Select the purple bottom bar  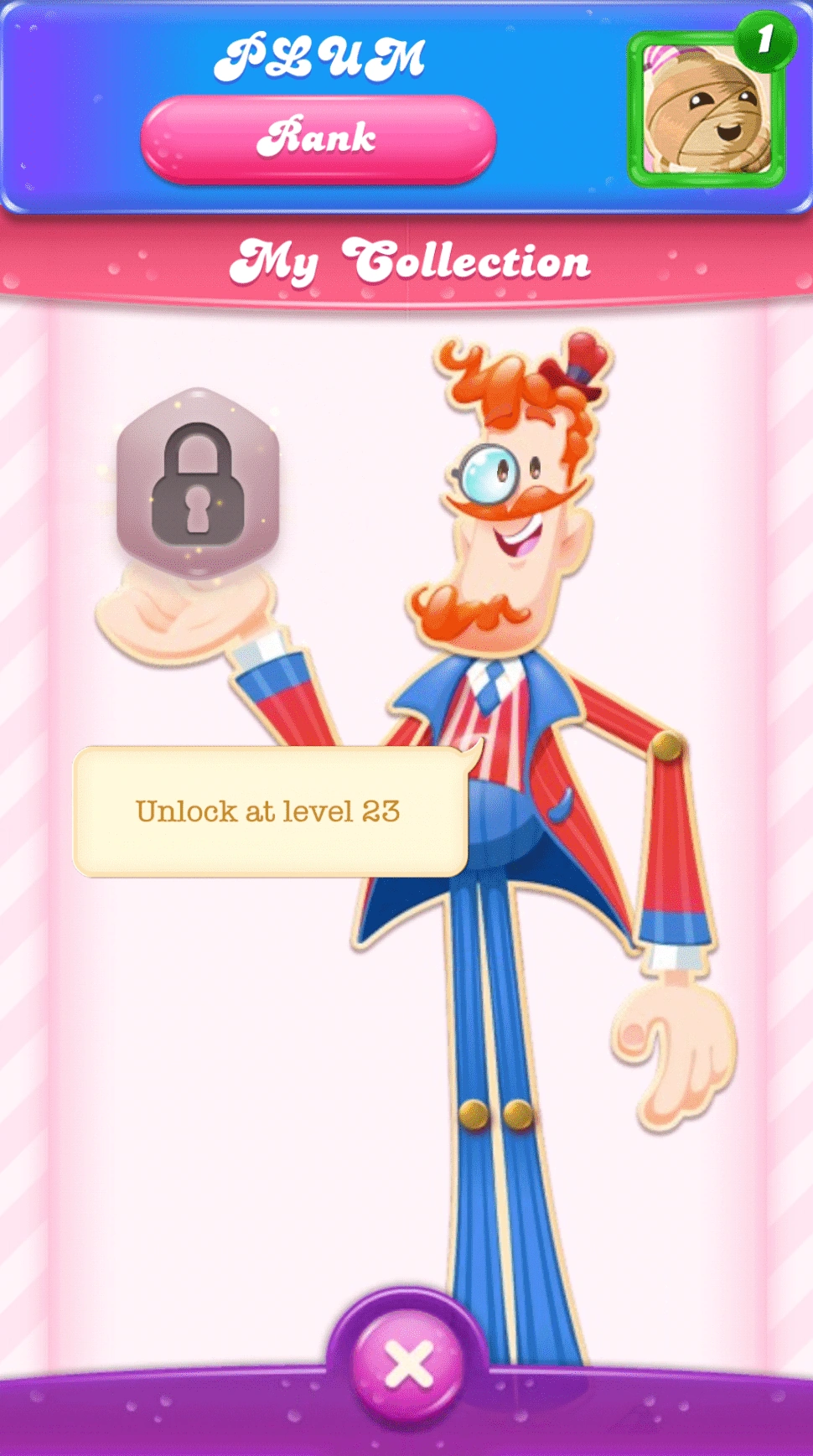pyautogui.click(x=168, y=1417)
